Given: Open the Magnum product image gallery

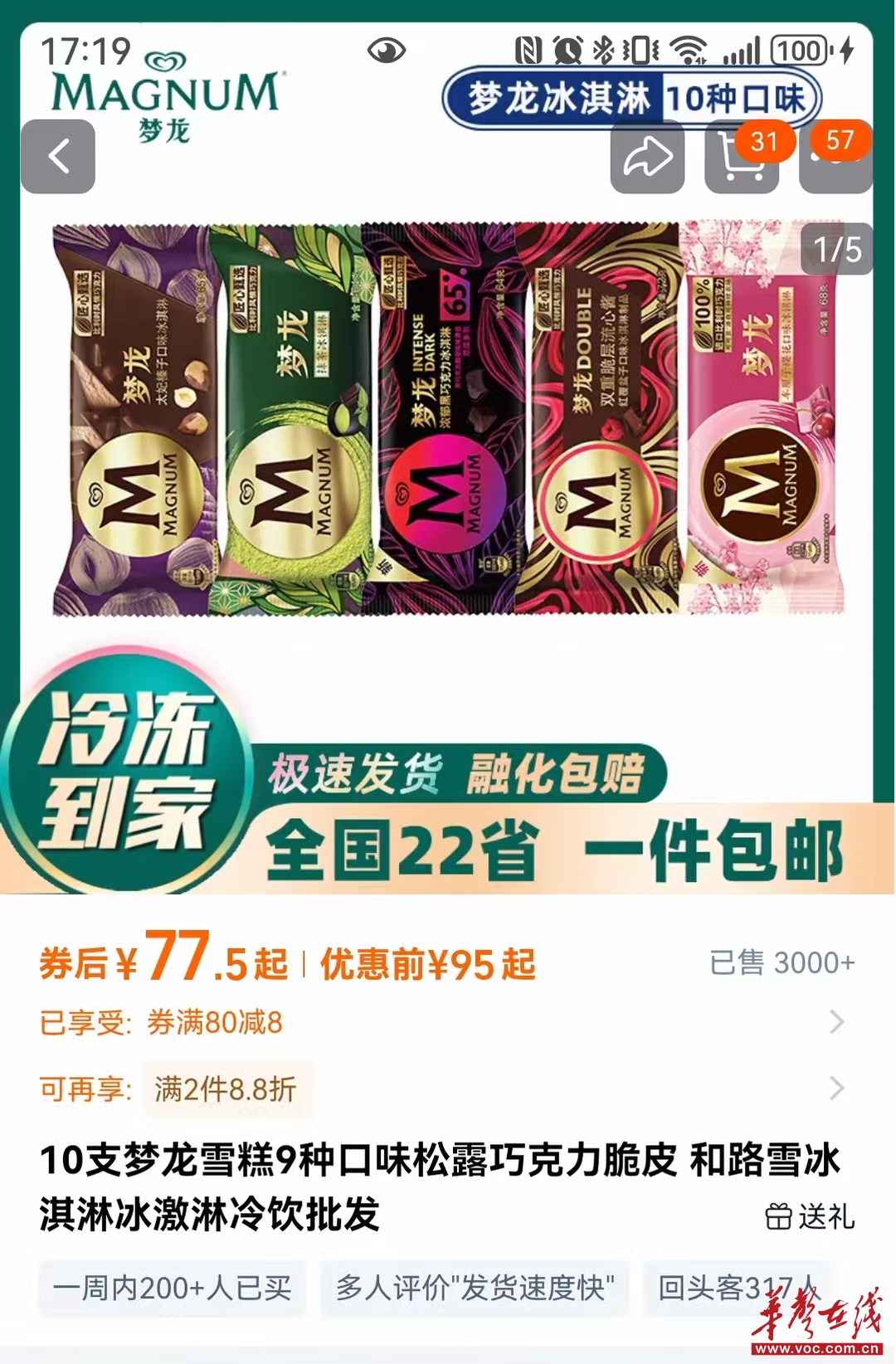Looking at the screenshot, I should 448,419.
